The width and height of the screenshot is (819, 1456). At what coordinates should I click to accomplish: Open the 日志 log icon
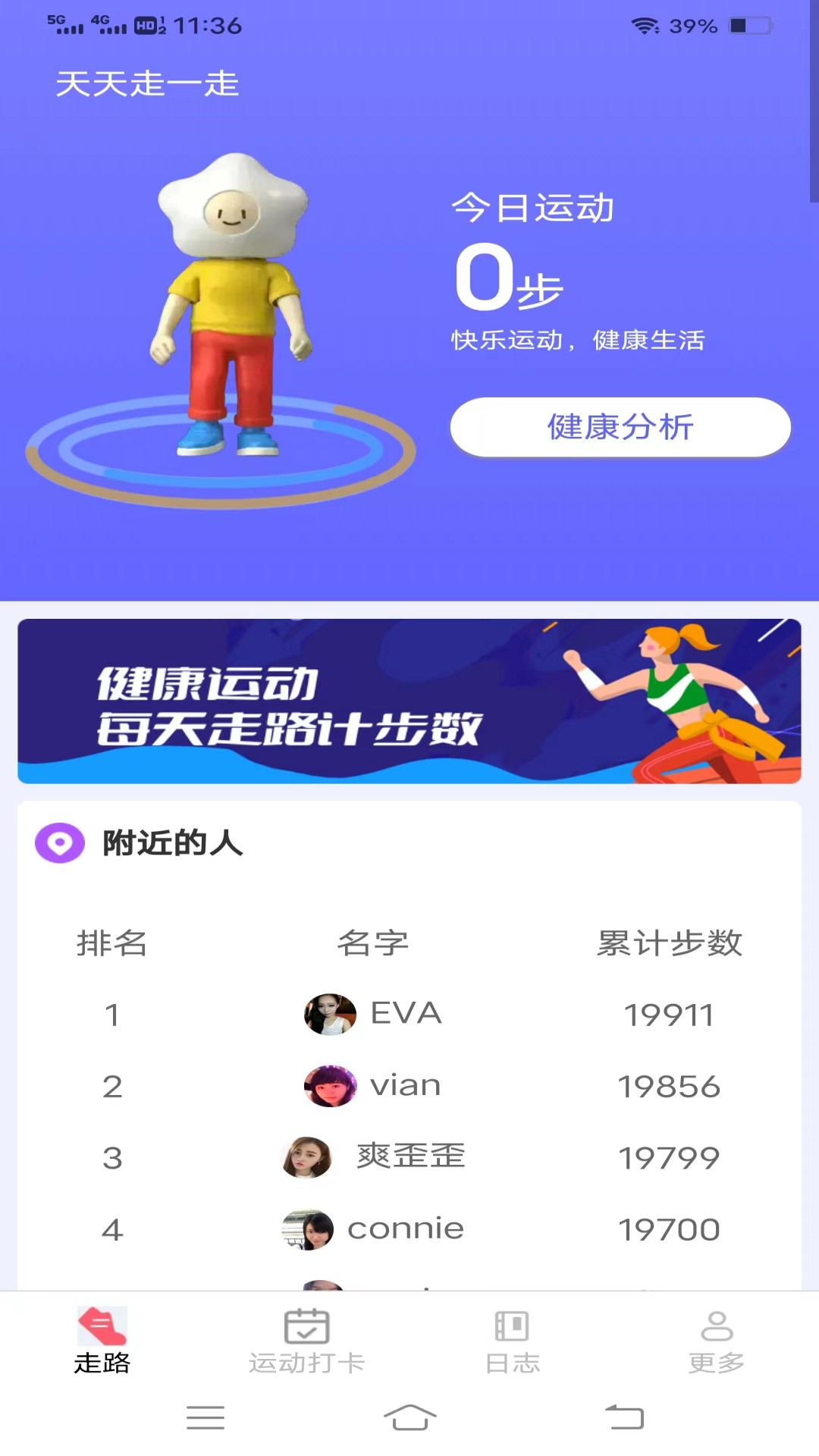pyautogui.click(x=512, y=1327)
